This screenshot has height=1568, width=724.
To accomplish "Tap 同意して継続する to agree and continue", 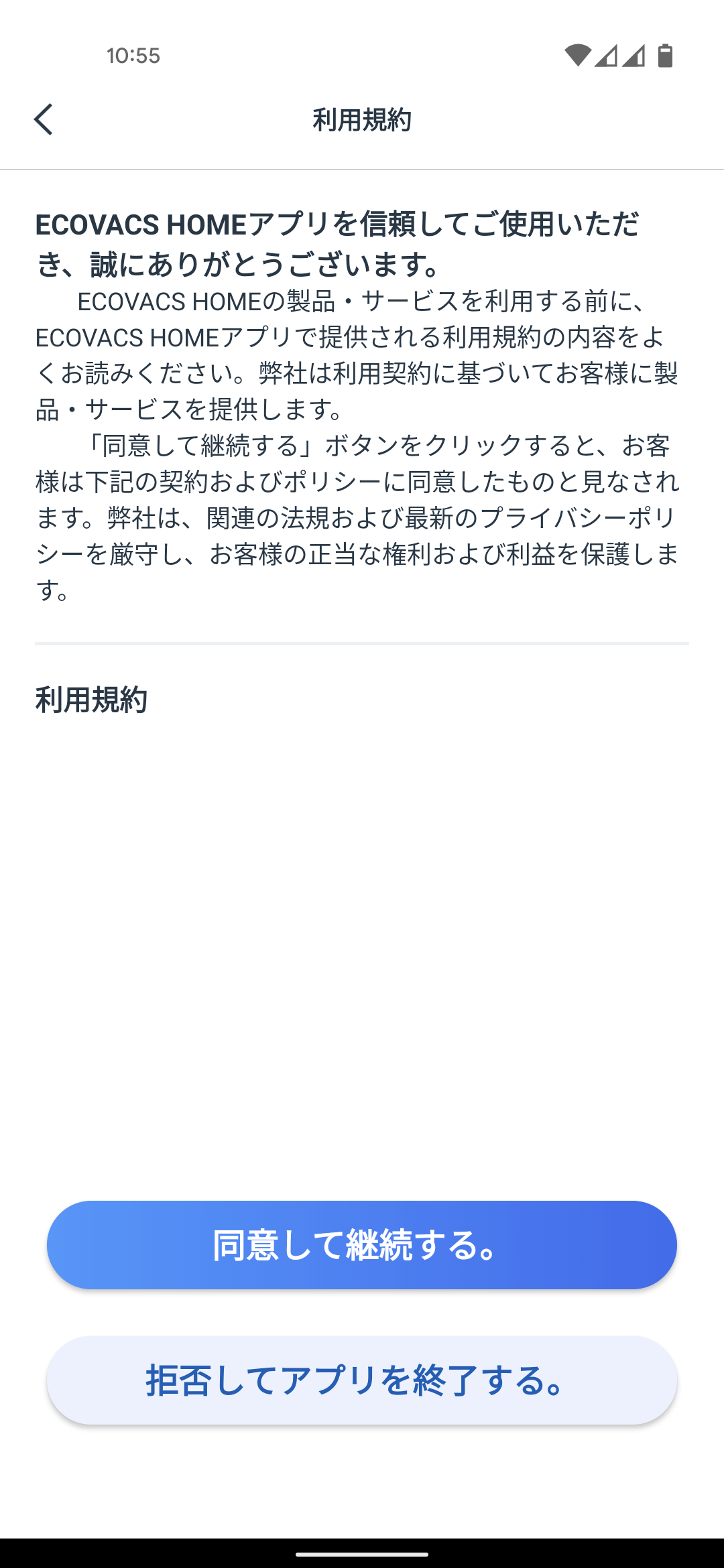I will (x=362, y=1245).
